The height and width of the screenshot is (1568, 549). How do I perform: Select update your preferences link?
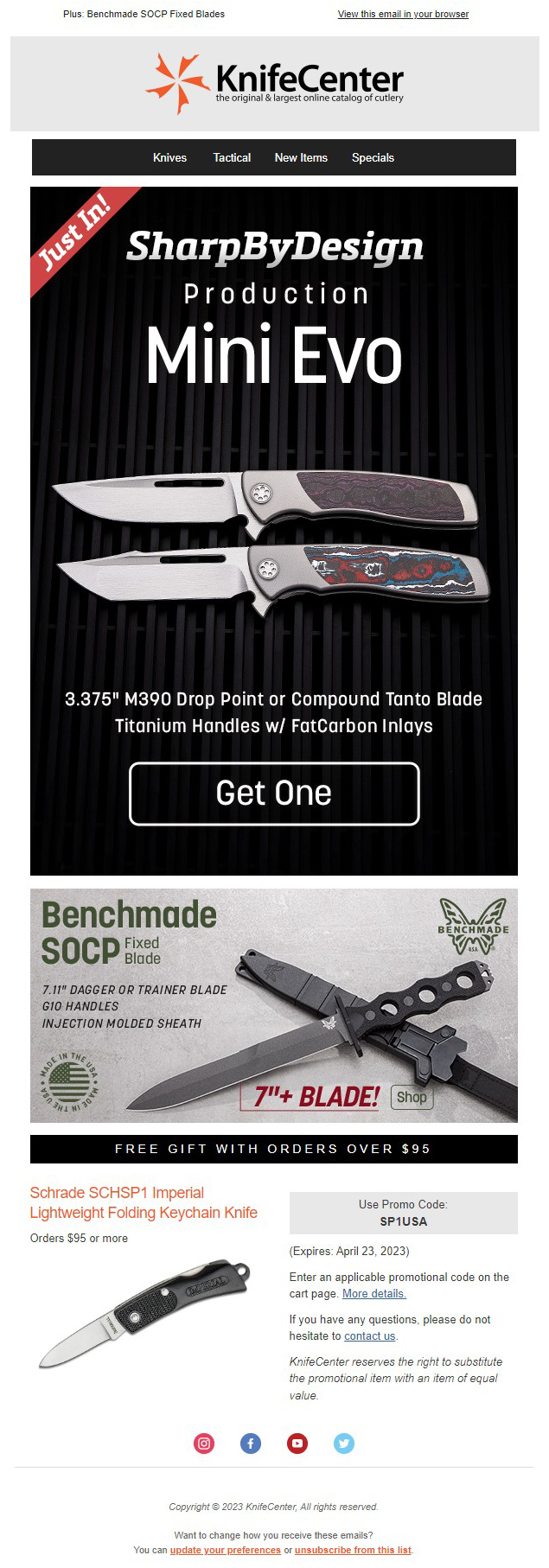225,1550
